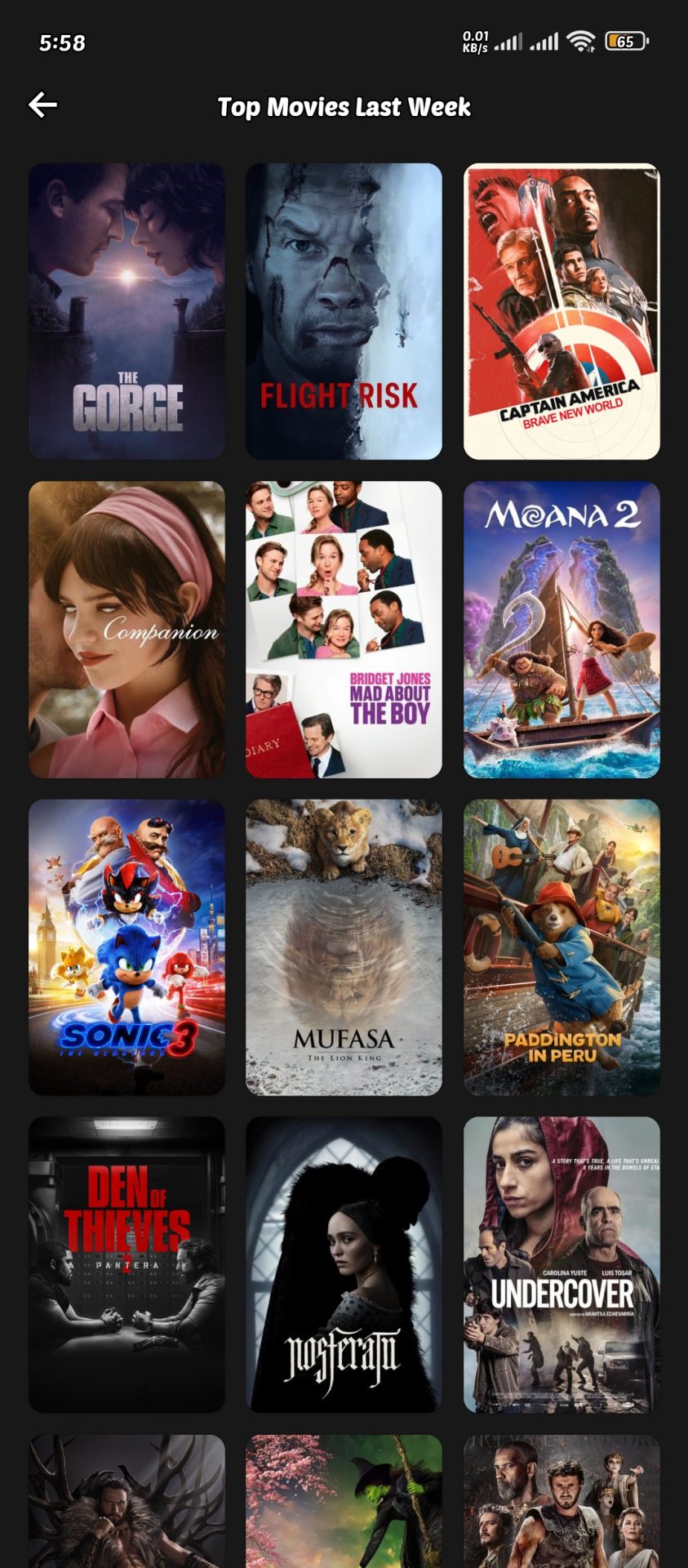Go back using the arrow icon
This screenshot has width=688, height=1568.
point(42,105)
